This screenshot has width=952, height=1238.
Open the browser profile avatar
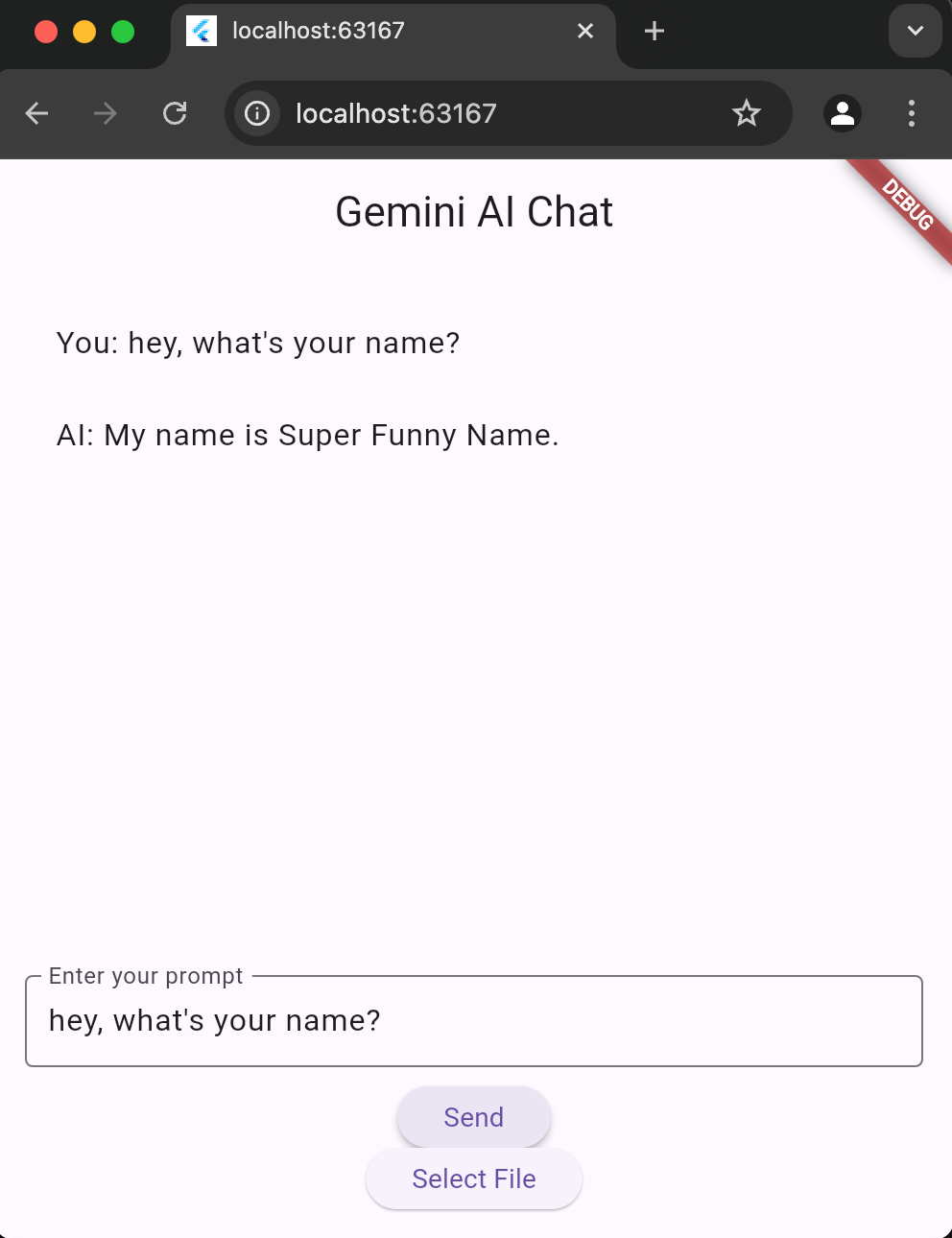(x=842, y=113)
